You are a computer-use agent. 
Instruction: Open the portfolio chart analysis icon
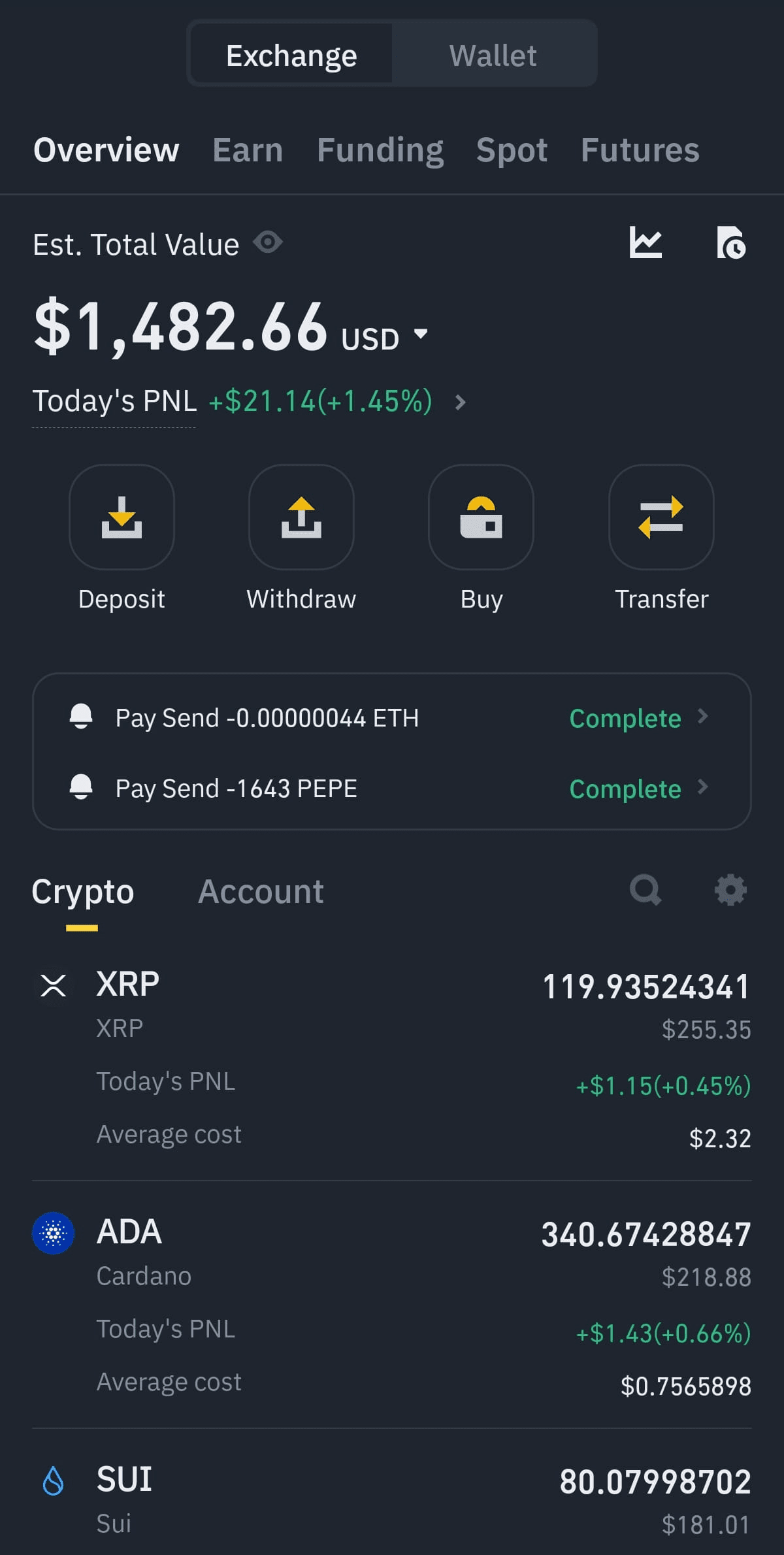tap(645, 243)
